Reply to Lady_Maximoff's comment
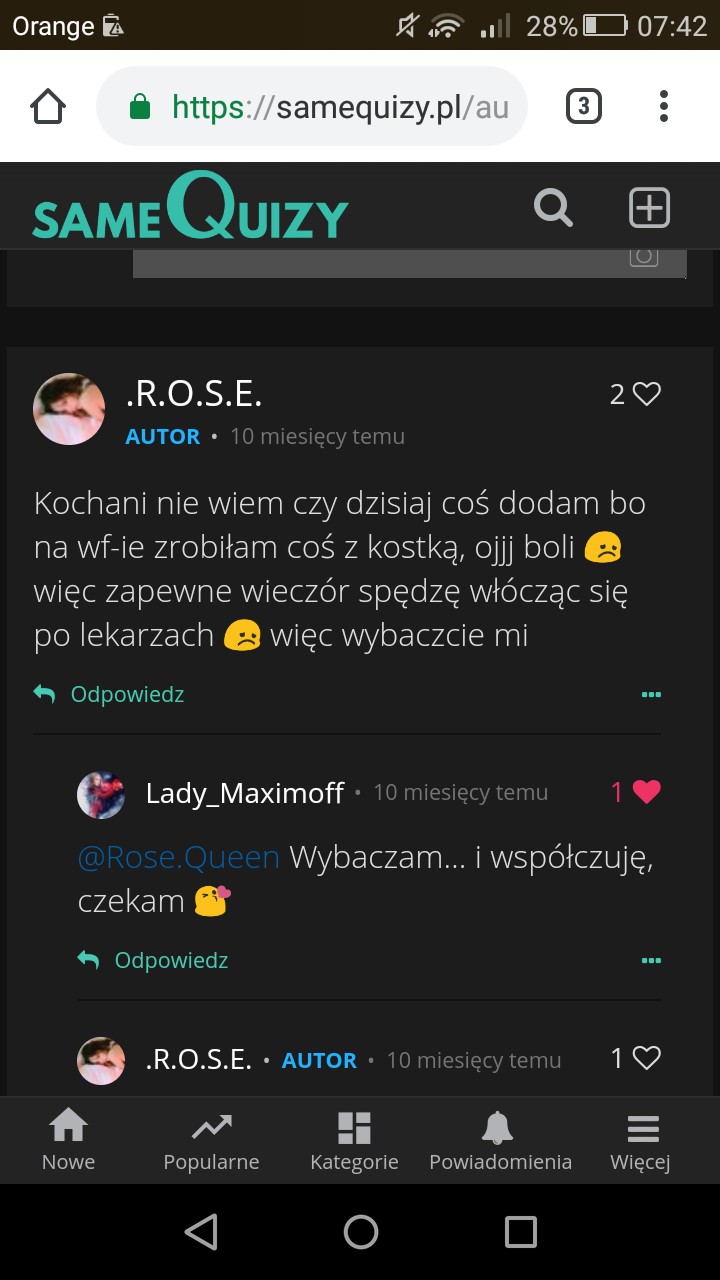This screenshot has width=720, height=1280. 154,960
